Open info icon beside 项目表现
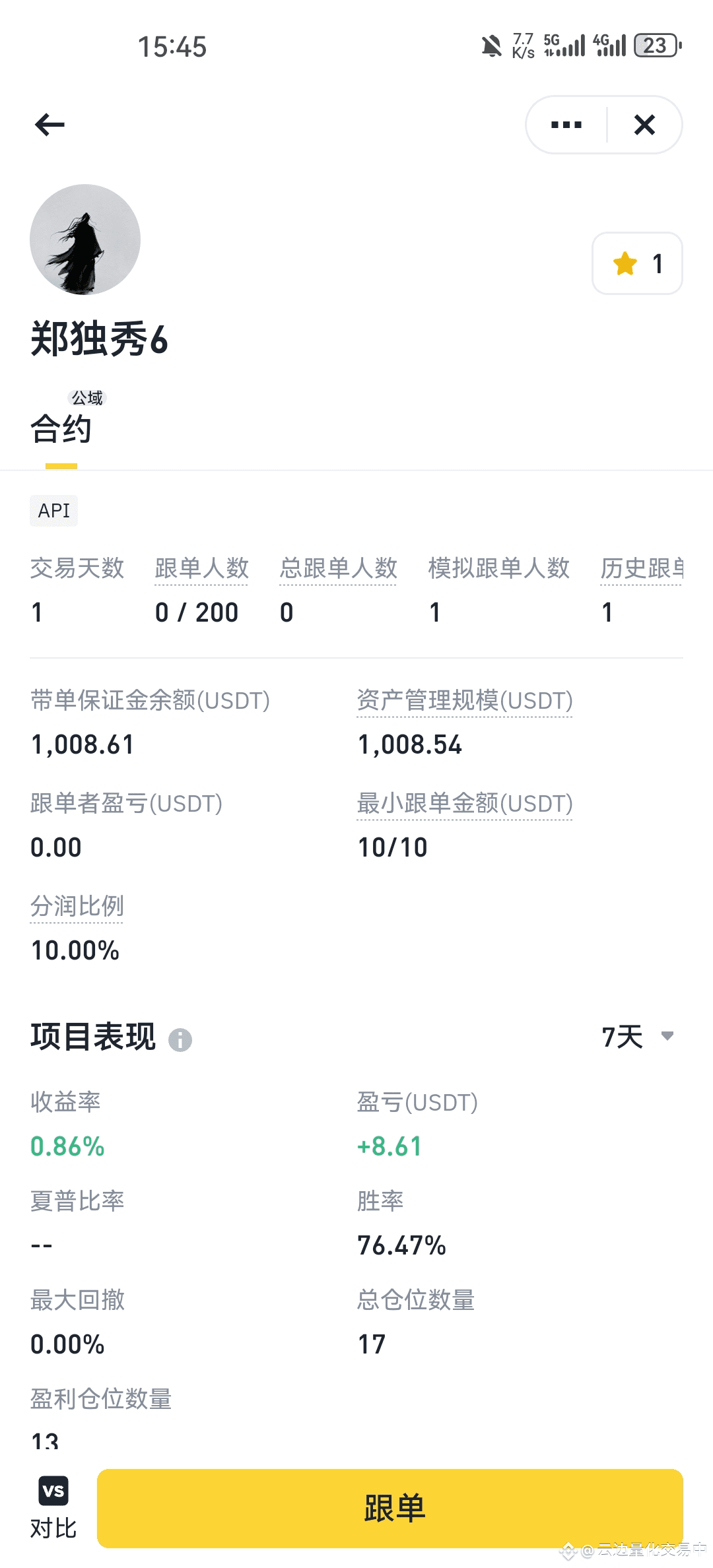713x1568 pixels. [x=180, y=1040]
